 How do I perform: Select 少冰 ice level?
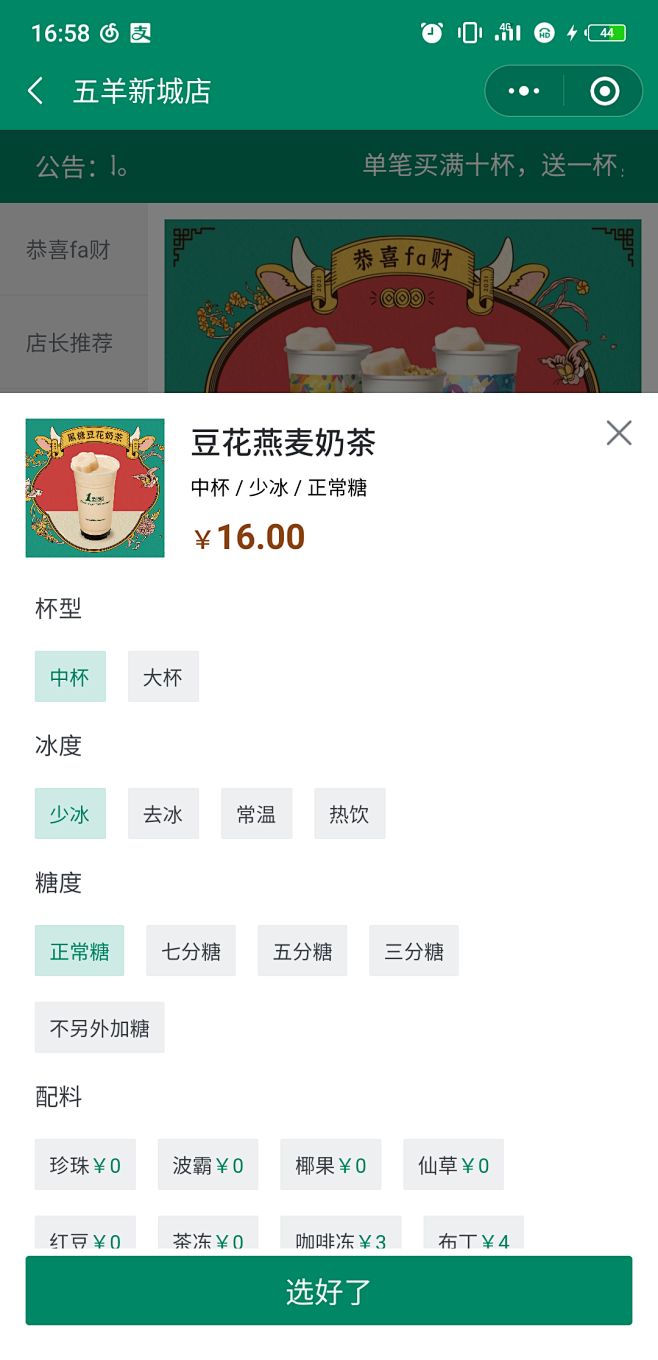(70, 814)
